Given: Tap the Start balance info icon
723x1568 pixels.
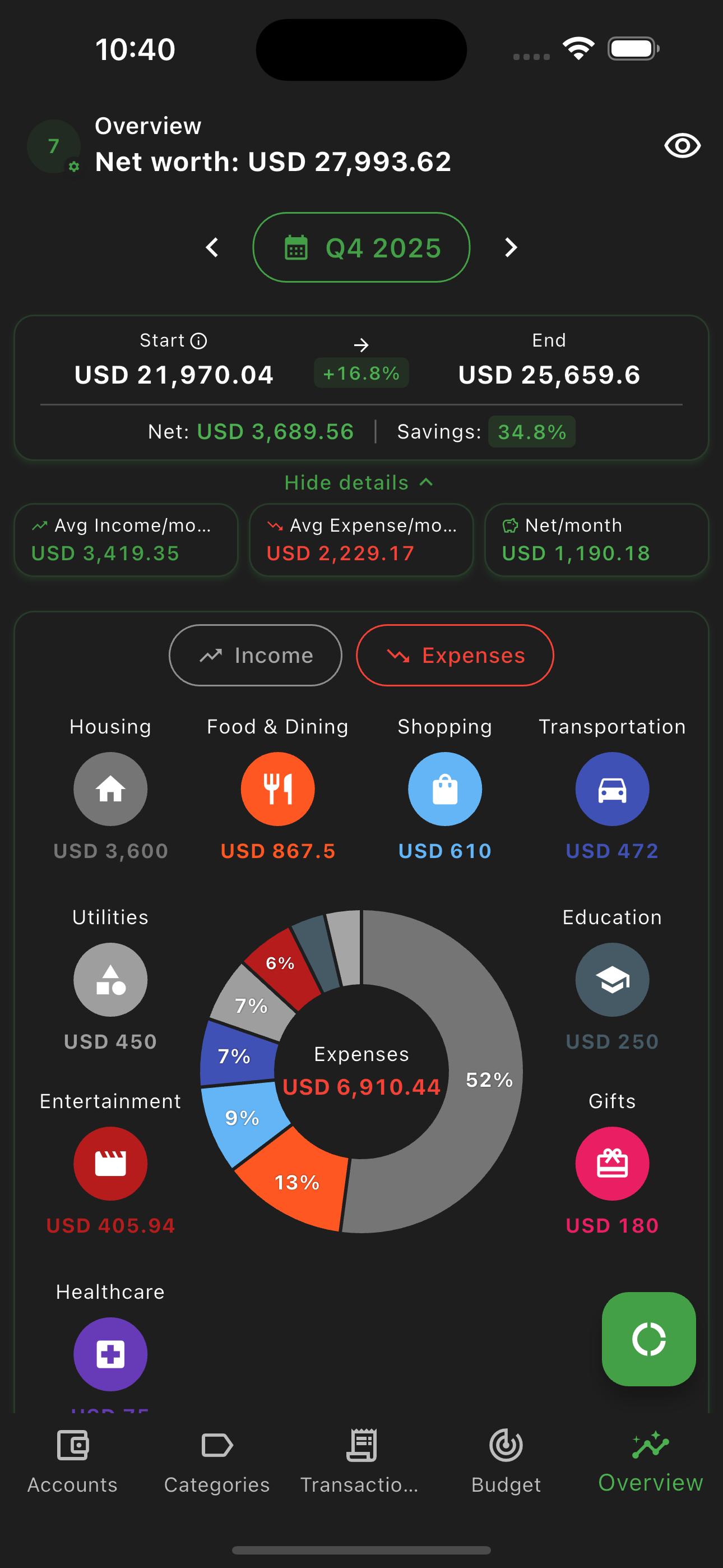Looking at the screenshot, I should 198,340.
